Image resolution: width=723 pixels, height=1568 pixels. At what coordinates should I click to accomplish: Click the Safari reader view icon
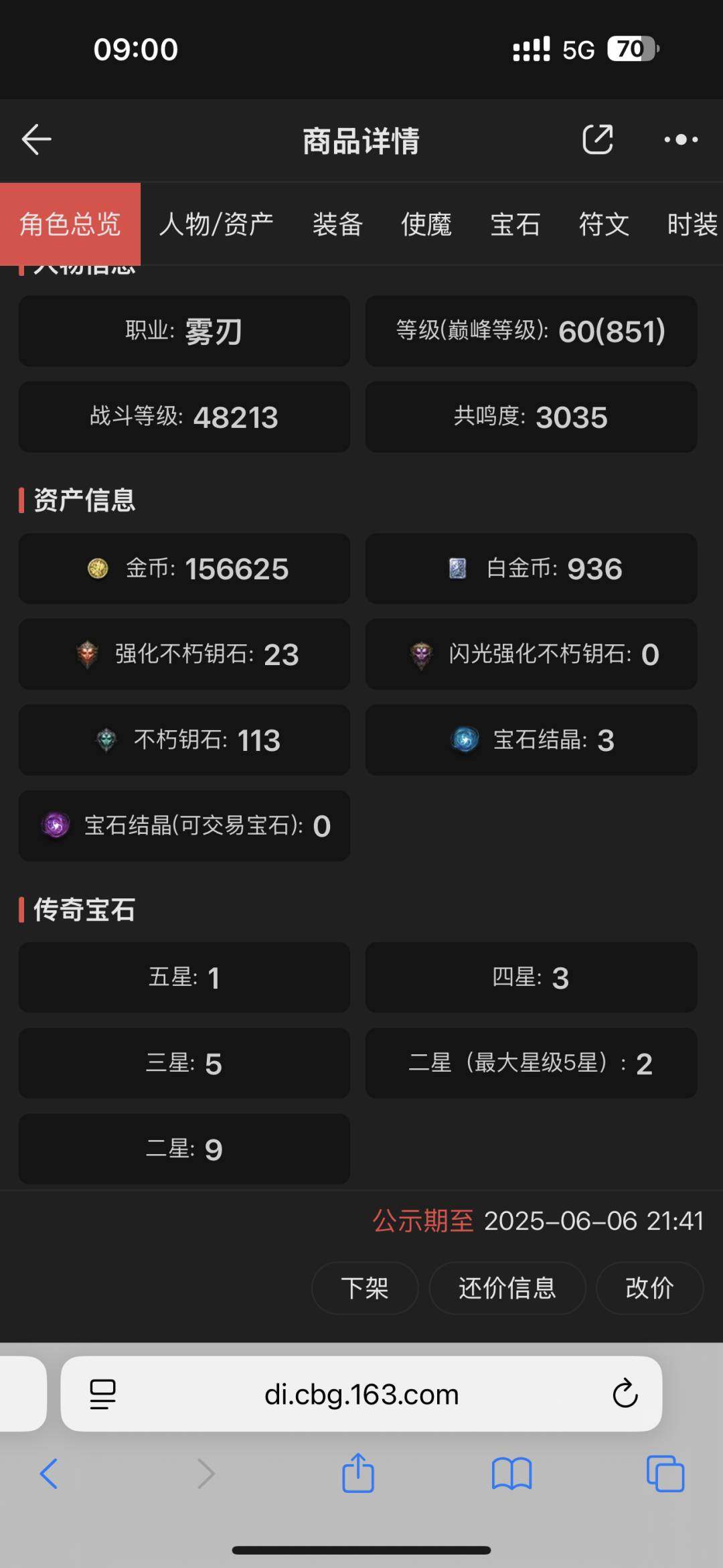102,1395
